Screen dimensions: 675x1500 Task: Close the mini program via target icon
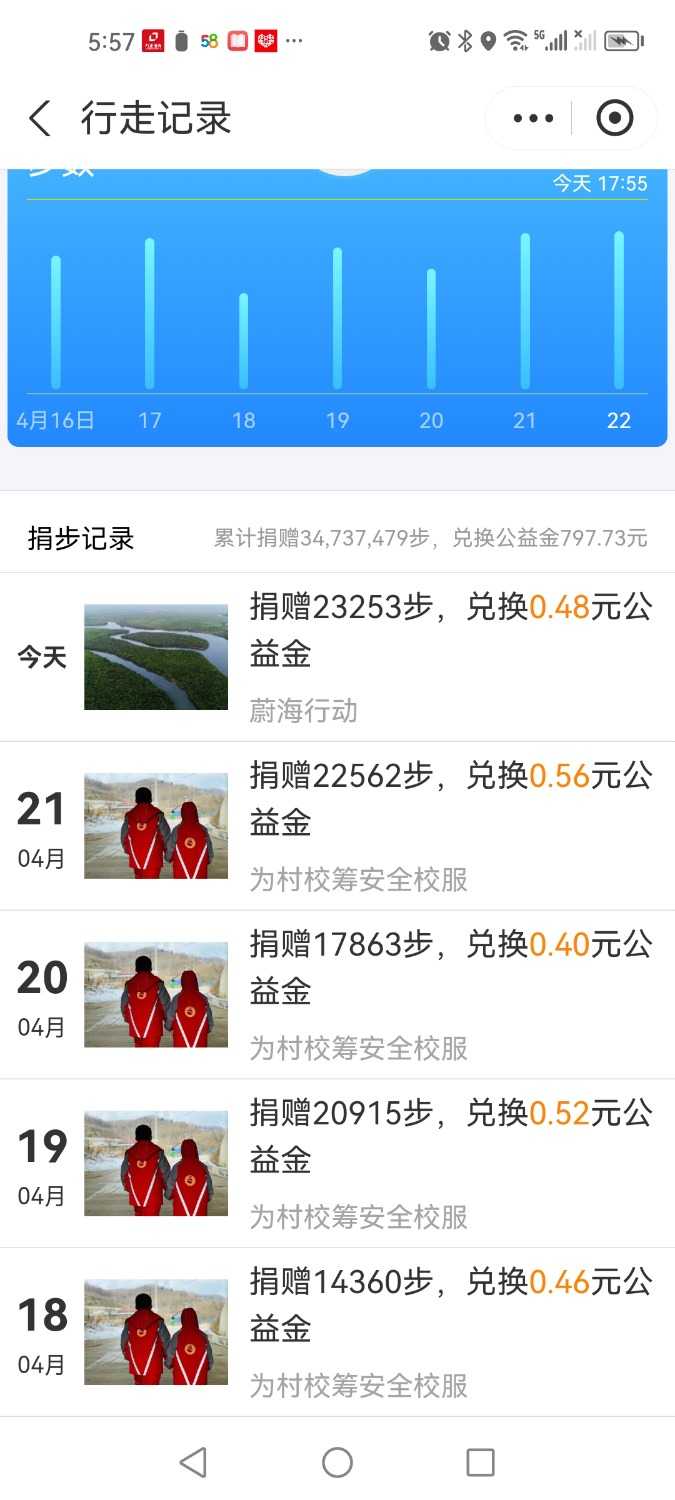[x=614, y=119]
